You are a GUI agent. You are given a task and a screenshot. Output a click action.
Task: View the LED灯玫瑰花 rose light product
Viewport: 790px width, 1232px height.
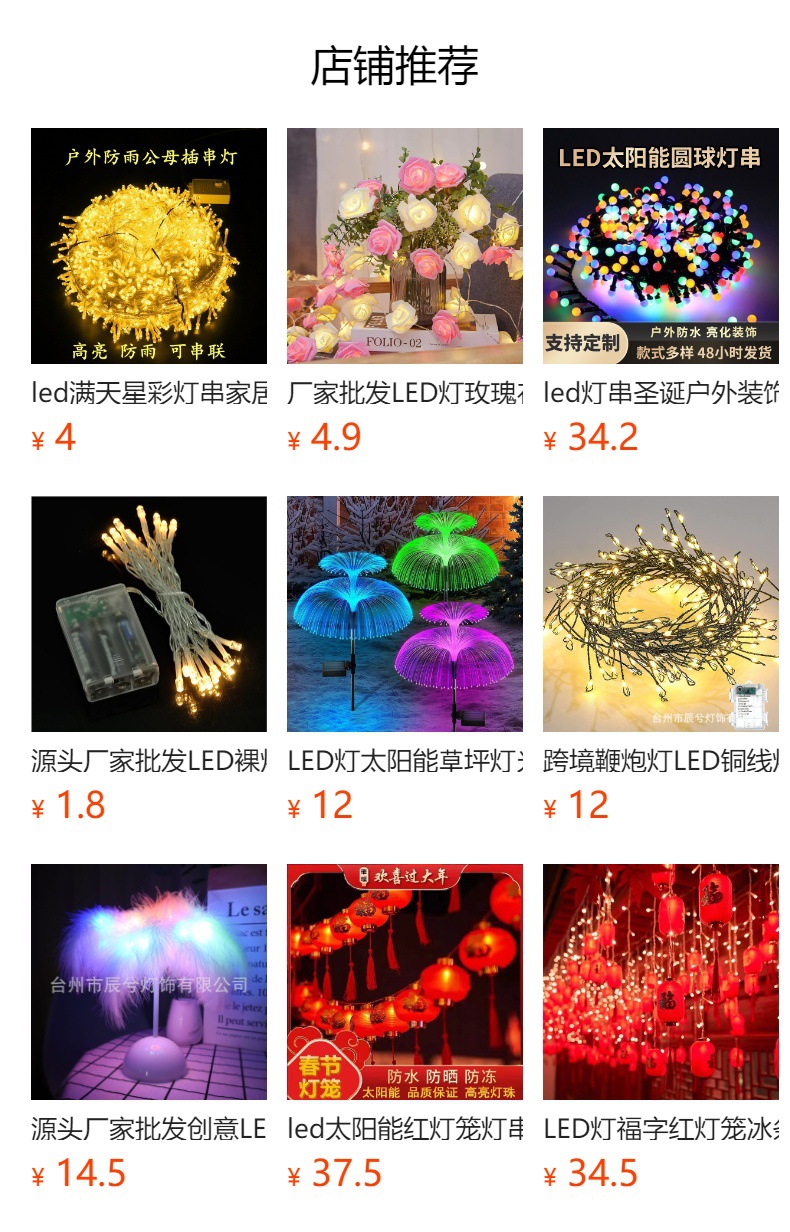click(405, 246)
